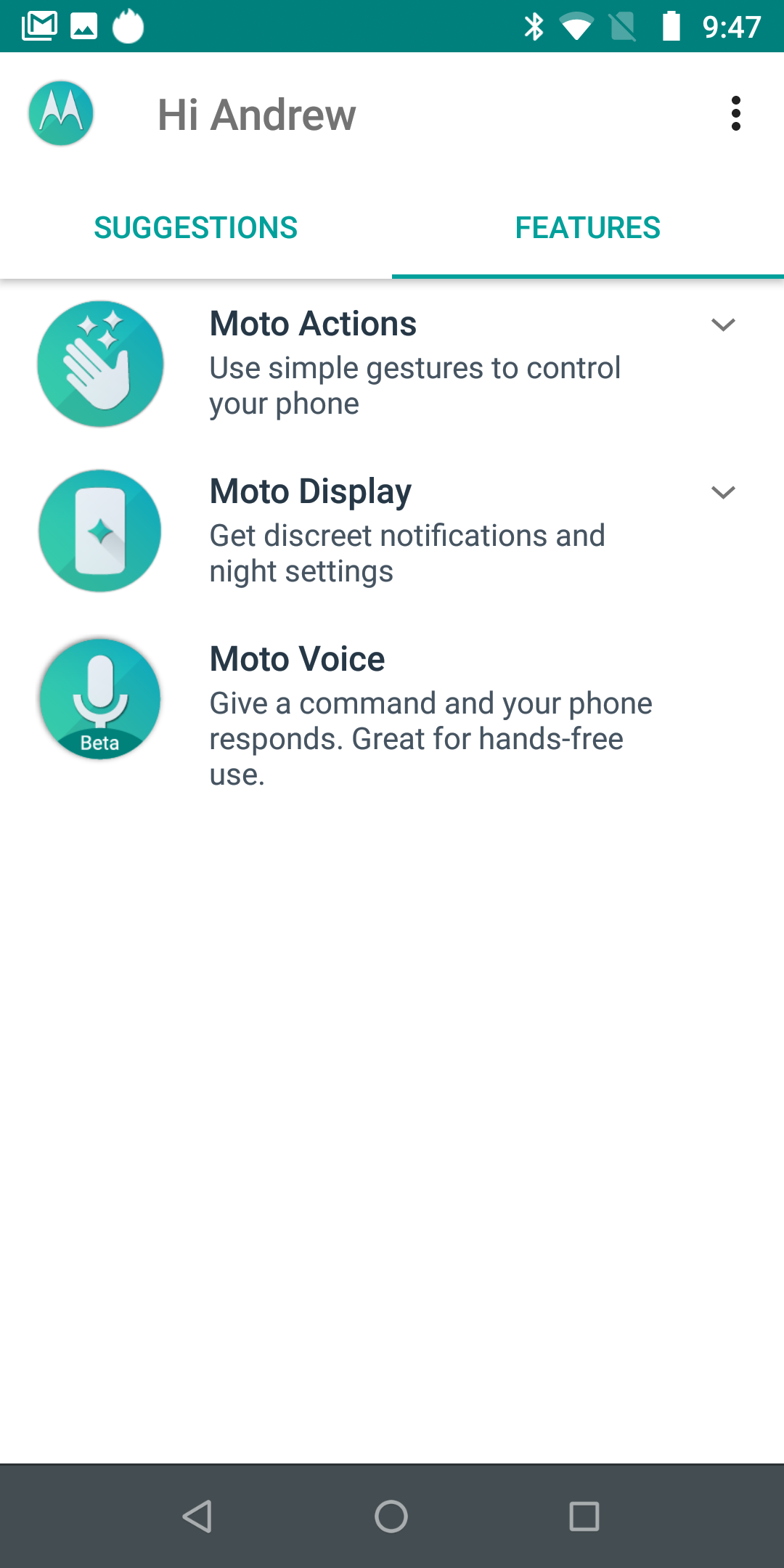The height and width of the screenshot is (1568, 784).
Task: Go back using the navigation bar
Action: pyautogui.click(x=197, y=1516)
